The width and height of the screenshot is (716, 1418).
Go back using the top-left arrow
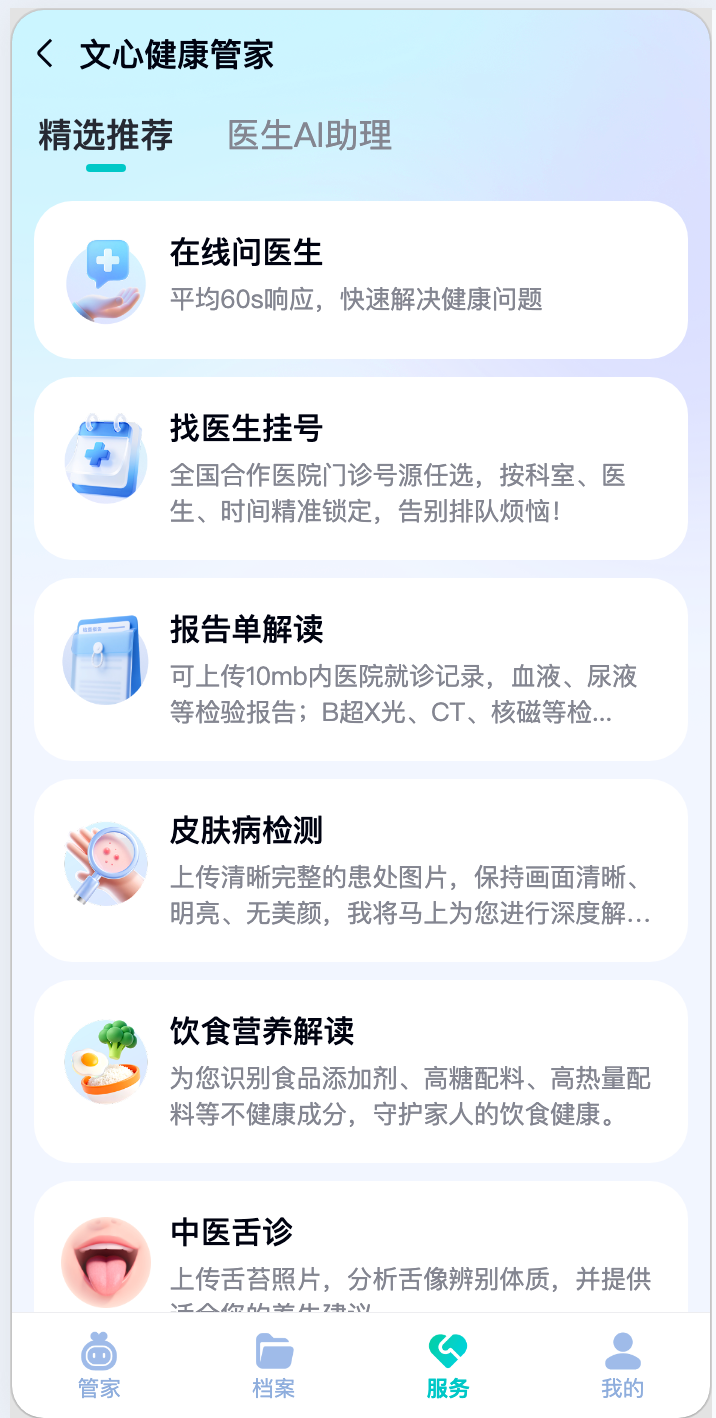click(45, 54)
